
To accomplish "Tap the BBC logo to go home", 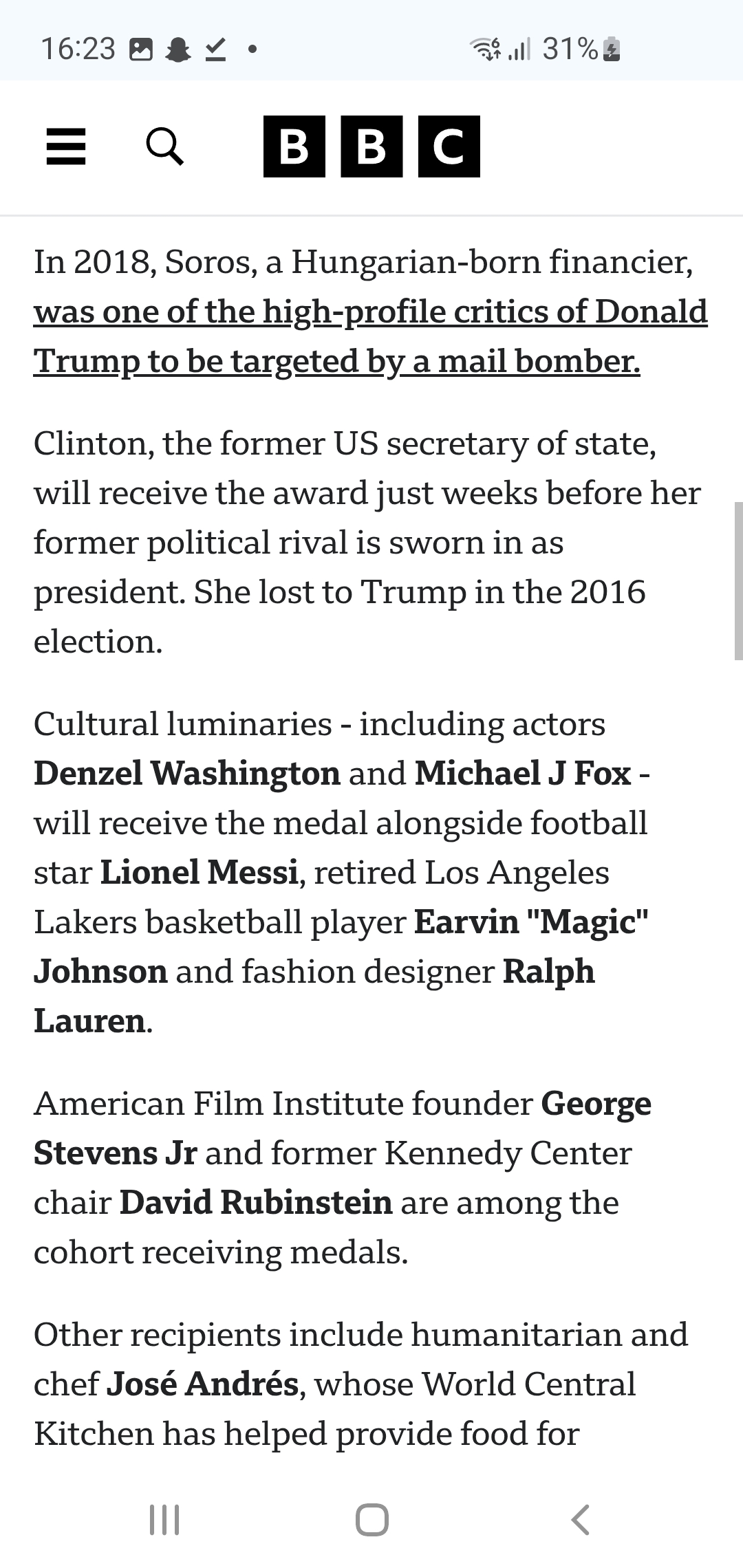I will click(371, 146).
